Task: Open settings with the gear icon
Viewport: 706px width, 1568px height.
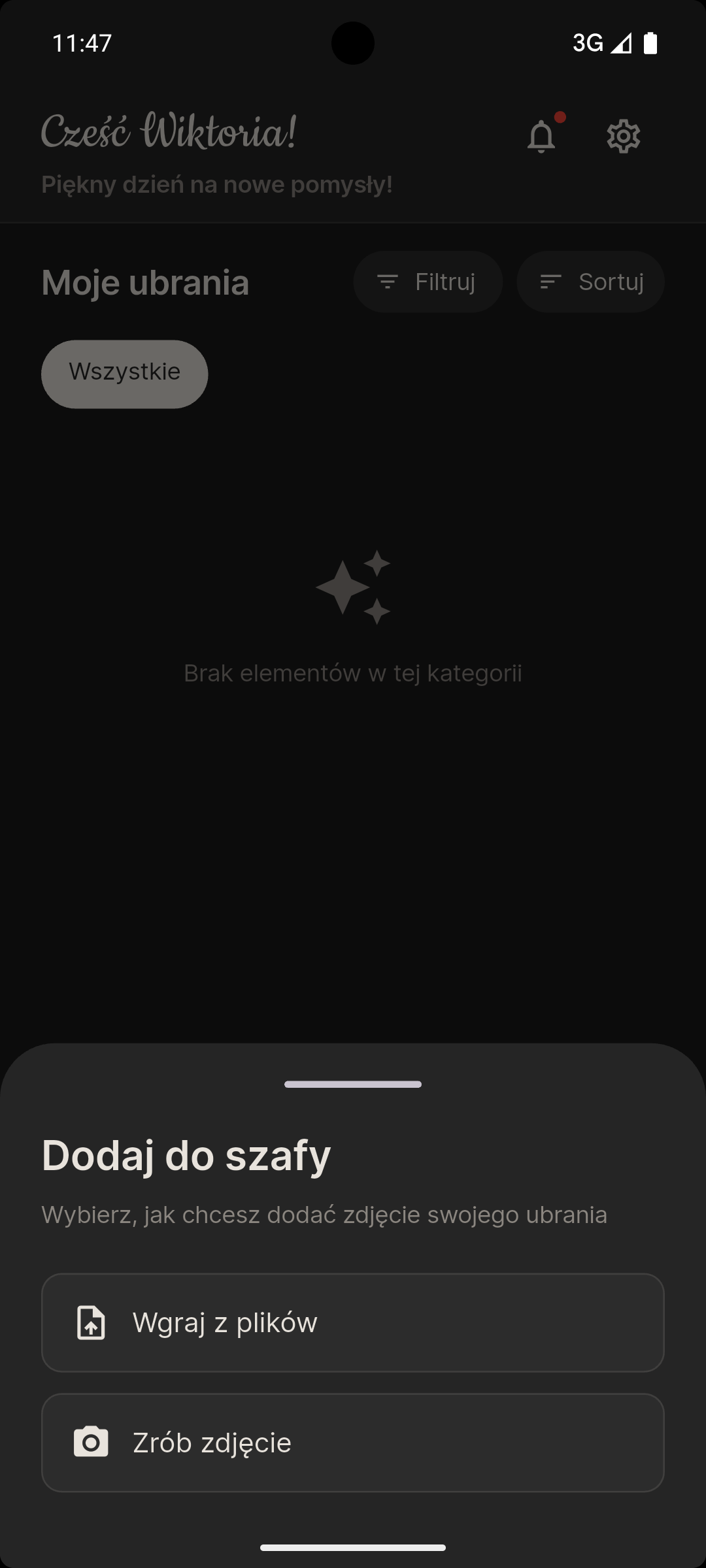Action: point(622,136)
